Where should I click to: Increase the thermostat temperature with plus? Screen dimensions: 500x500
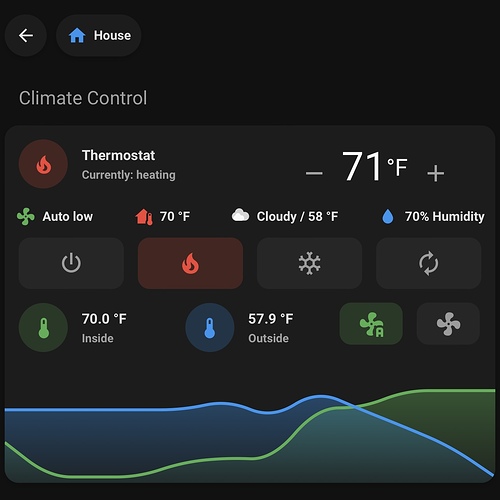(x=435, y=173)
